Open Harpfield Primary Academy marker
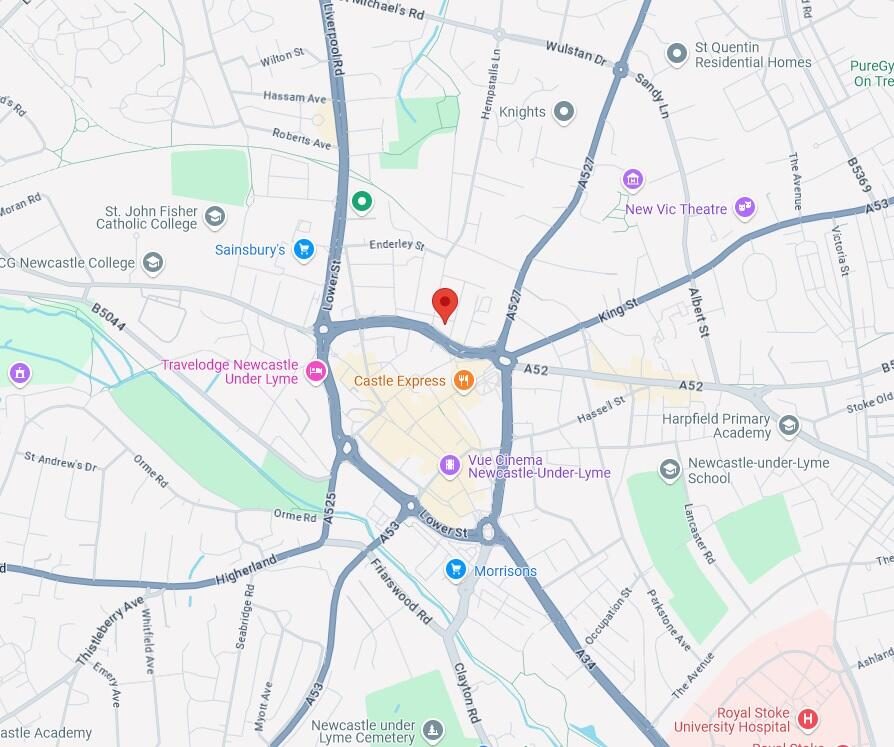 coord(789,426)
